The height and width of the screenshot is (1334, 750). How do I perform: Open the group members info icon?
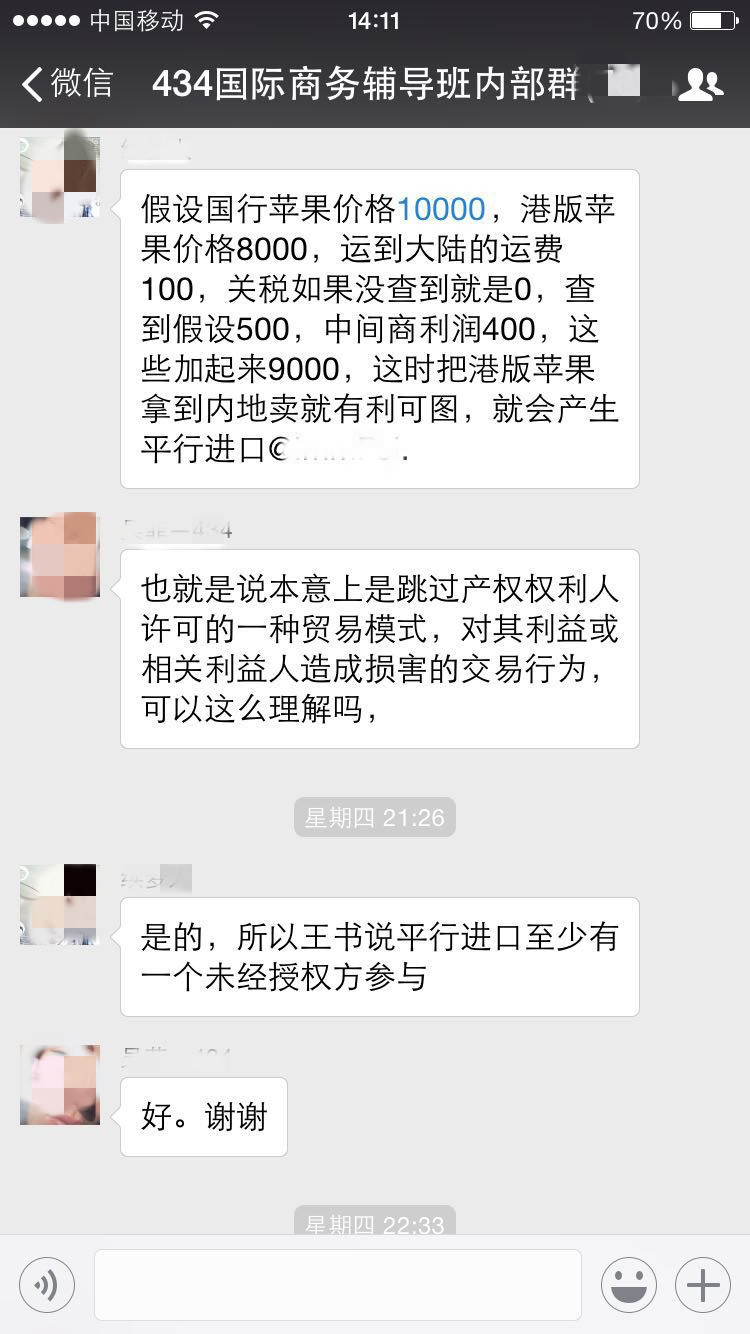point(700,85)
